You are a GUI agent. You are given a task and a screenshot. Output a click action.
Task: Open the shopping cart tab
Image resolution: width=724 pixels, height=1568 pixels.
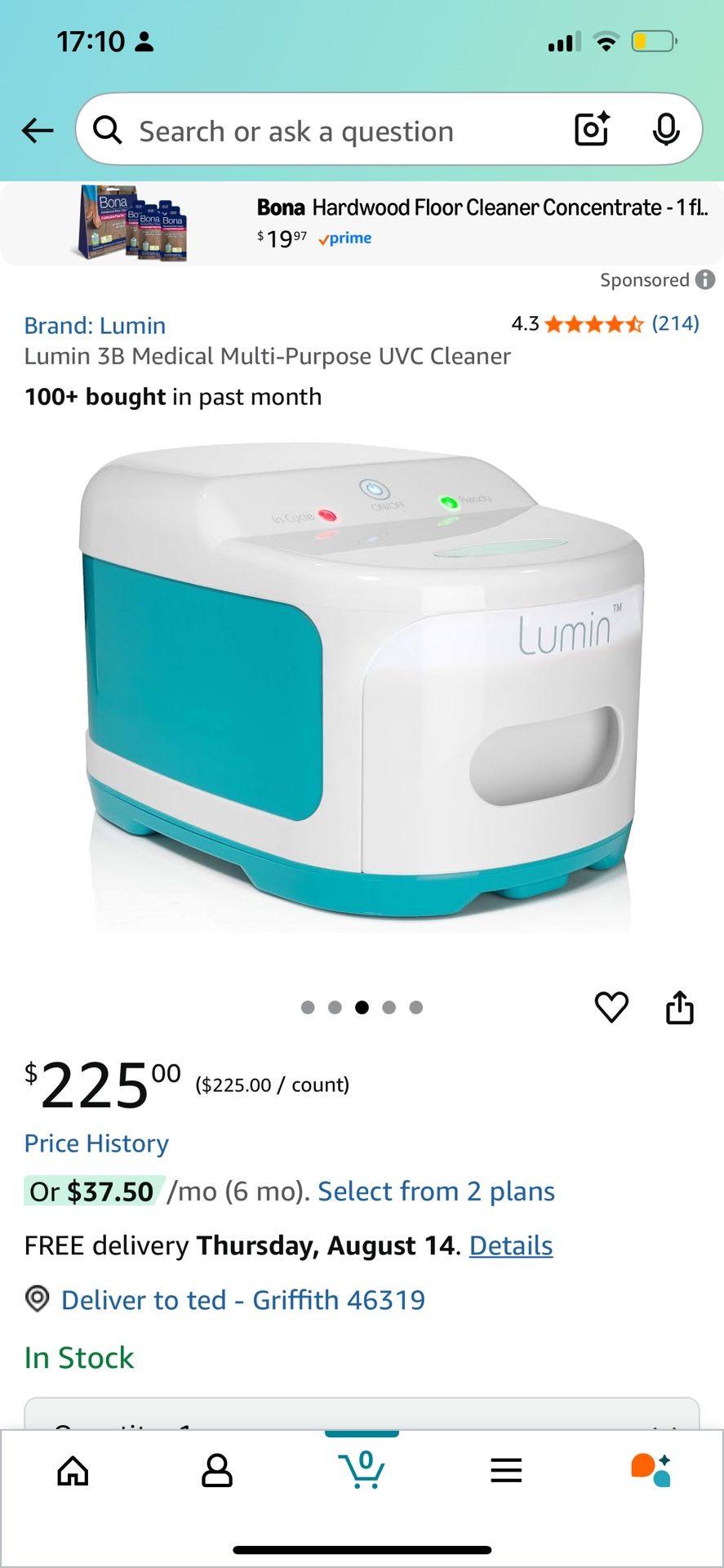[x=362, y=1468]
